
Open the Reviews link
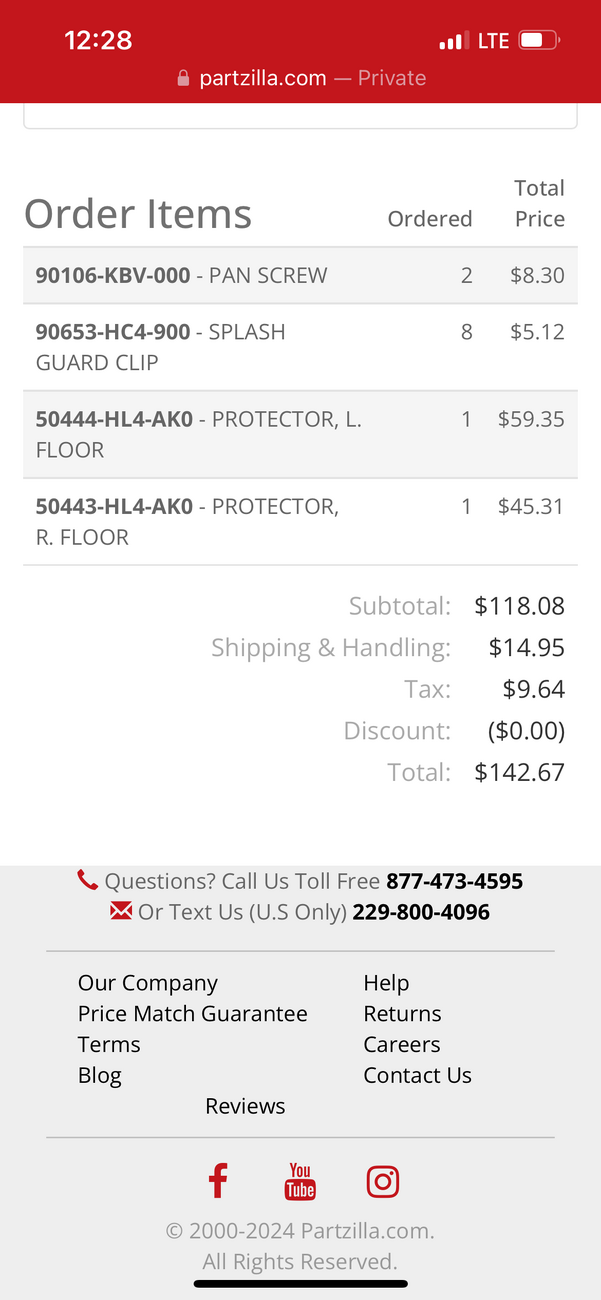click(245, 1106)
